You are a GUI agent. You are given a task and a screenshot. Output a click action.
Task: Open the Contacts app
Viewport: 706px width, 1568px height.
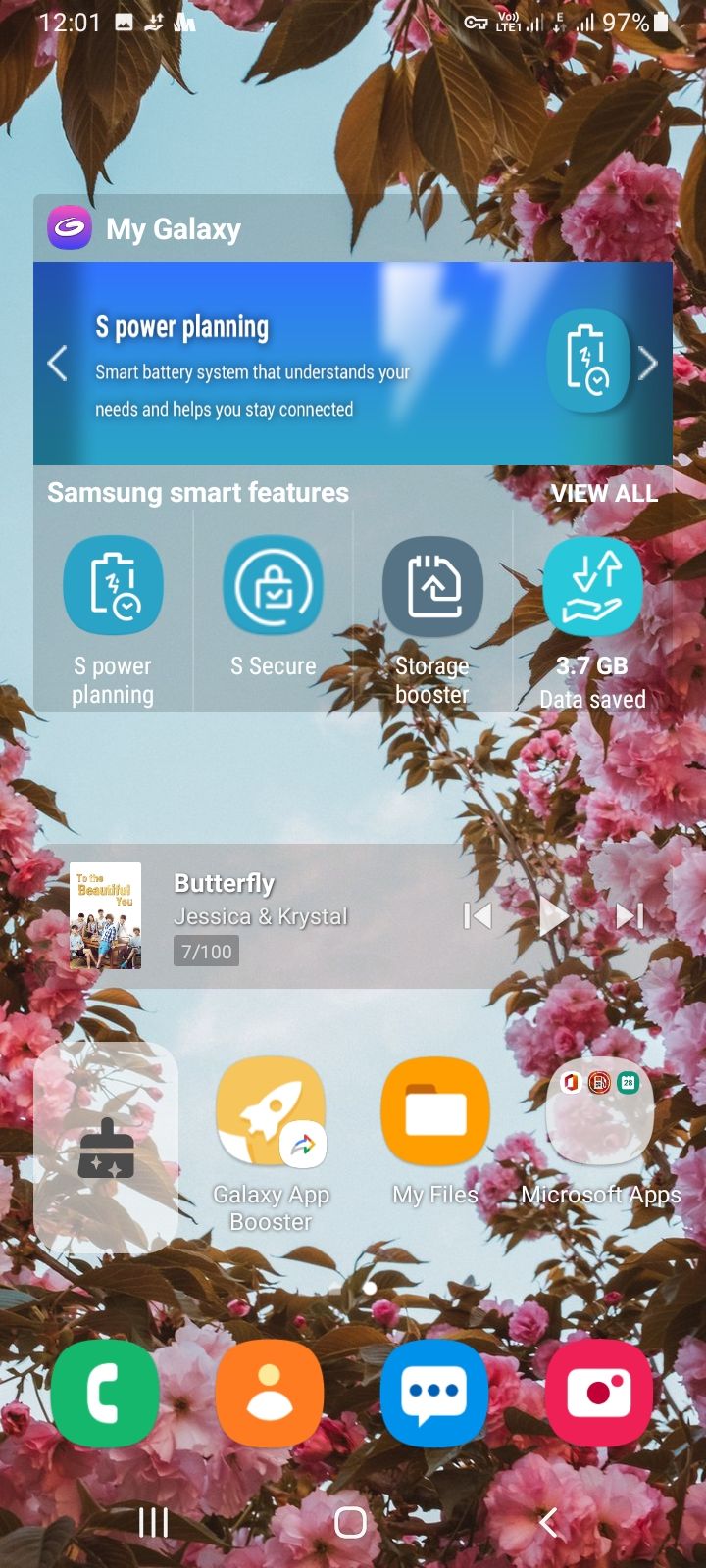(x=270, y=1394)
